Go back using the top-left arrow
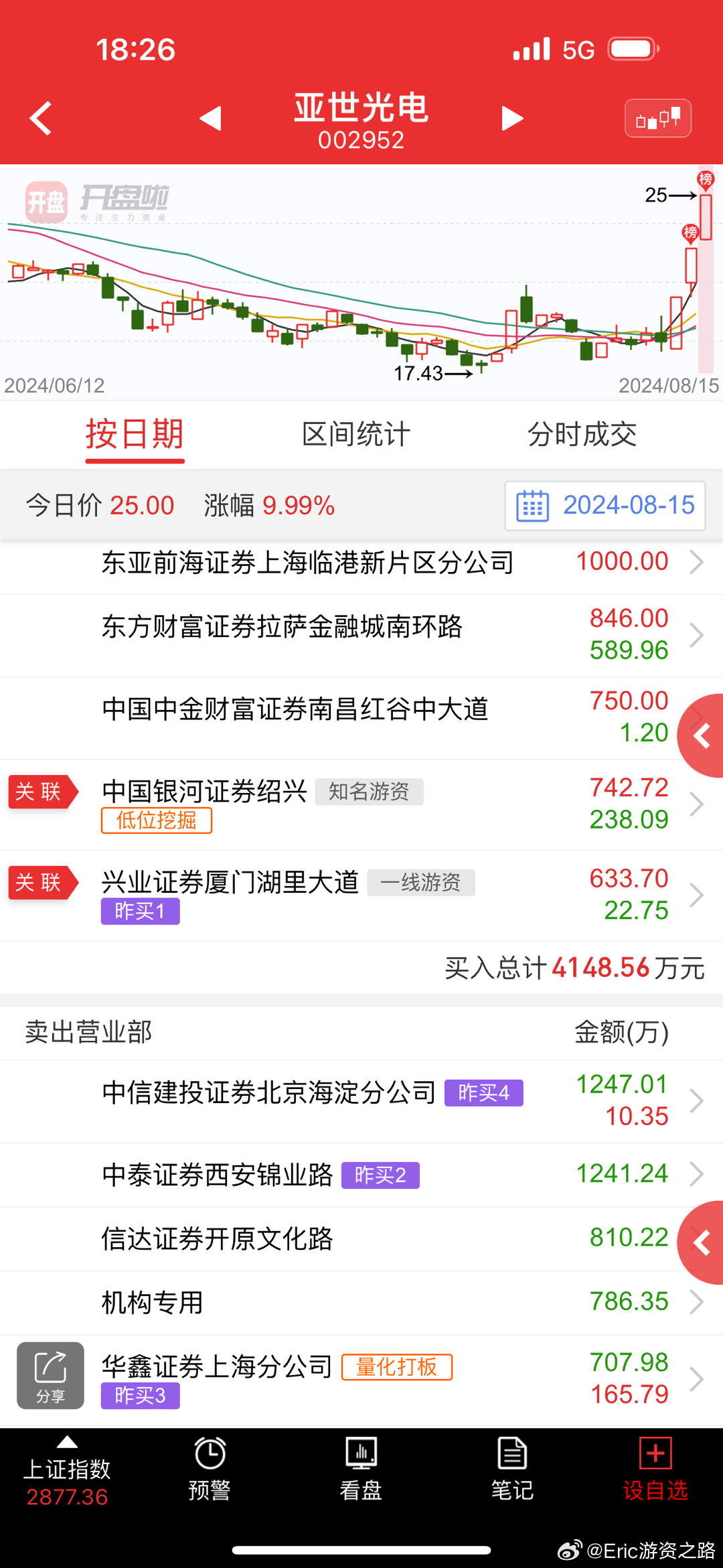 click(41, 119)
